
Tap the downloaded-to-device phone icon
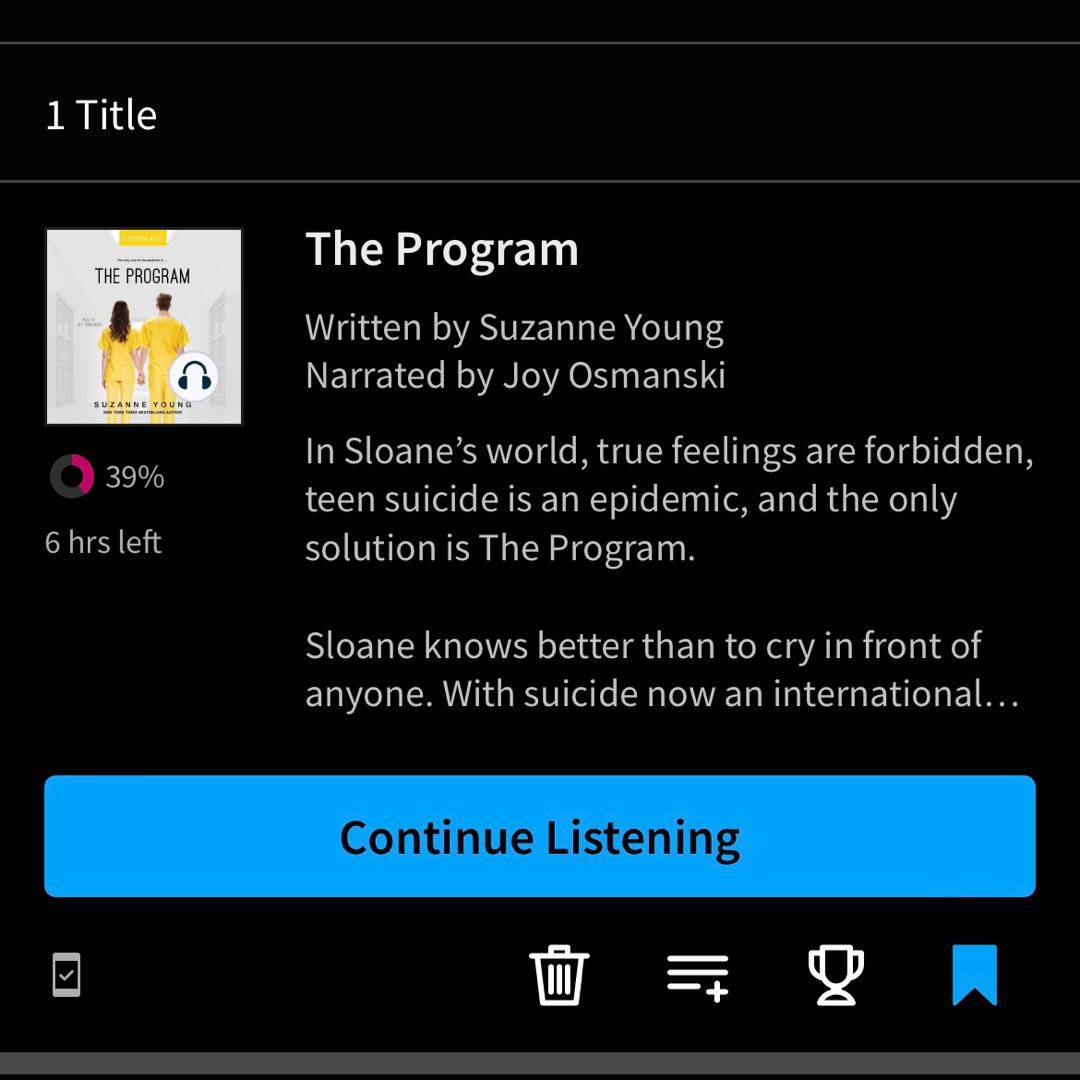coord(66,975)
